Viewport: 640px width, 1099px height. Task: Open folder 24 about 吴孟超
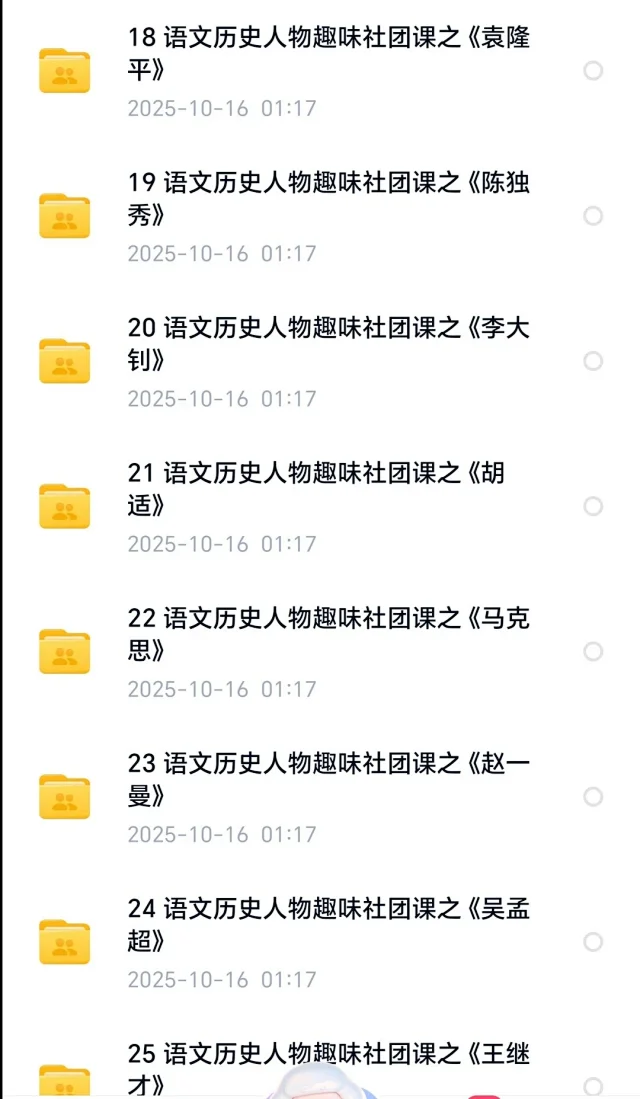click(x=328, y=925)
